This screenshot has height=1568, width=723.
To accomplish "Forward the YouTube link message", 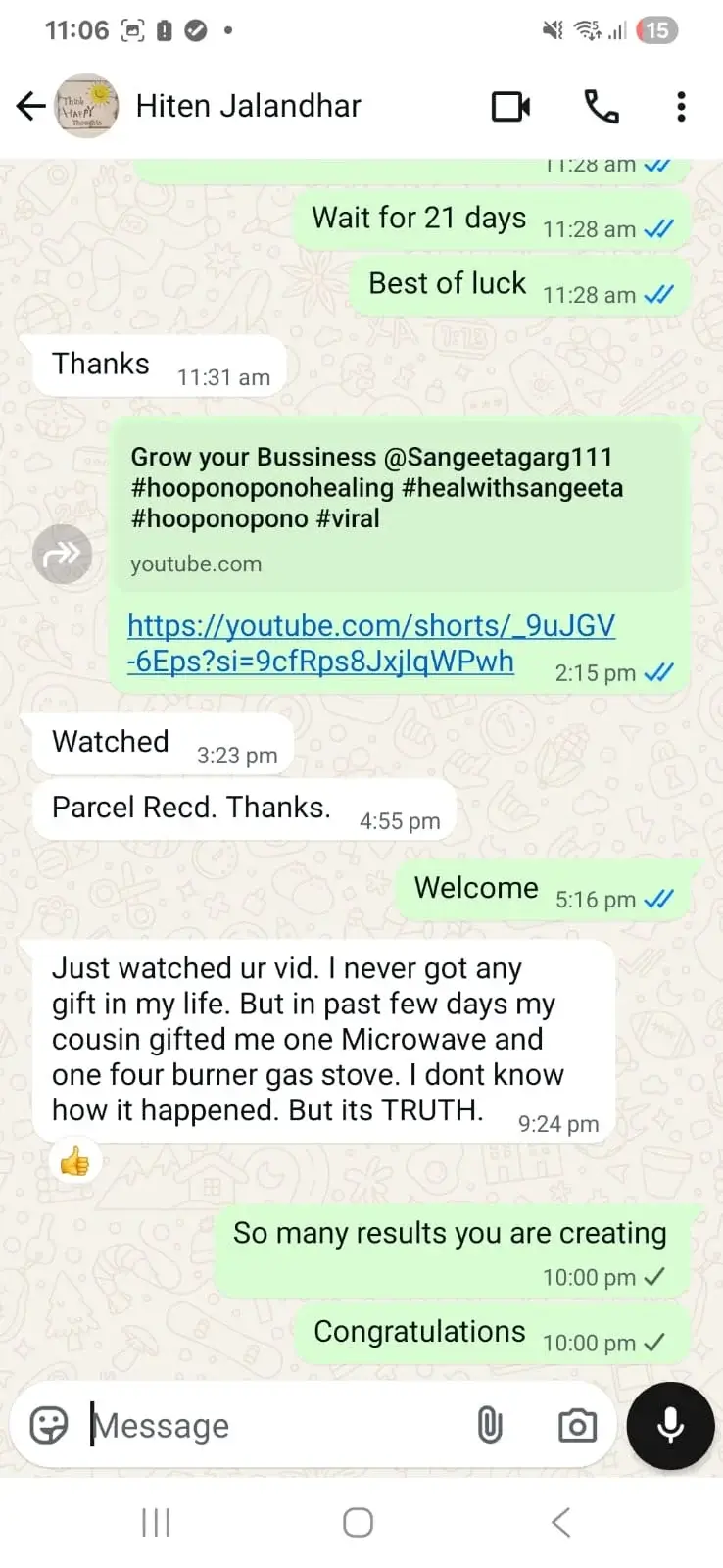I will coord(63,555).
